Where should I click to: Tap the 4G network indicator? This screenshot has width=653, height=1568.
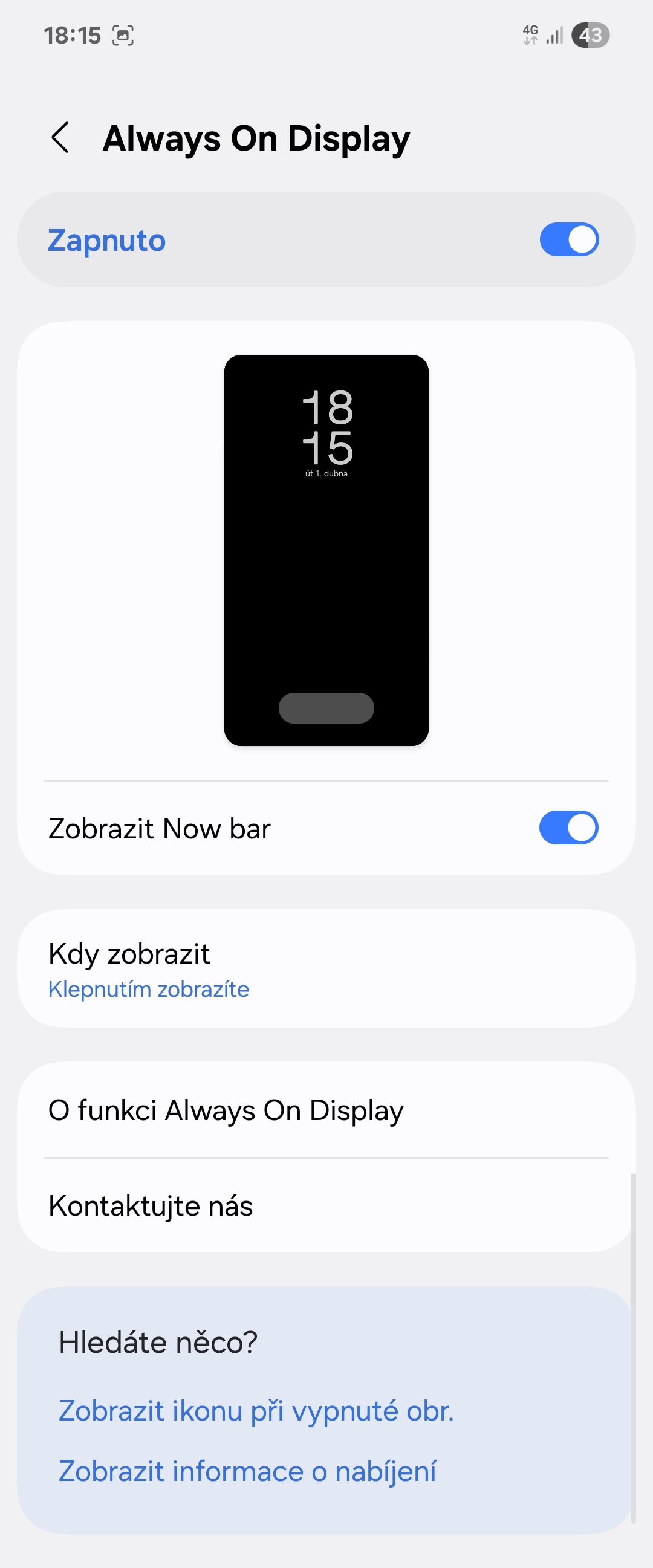coord(529,34)
